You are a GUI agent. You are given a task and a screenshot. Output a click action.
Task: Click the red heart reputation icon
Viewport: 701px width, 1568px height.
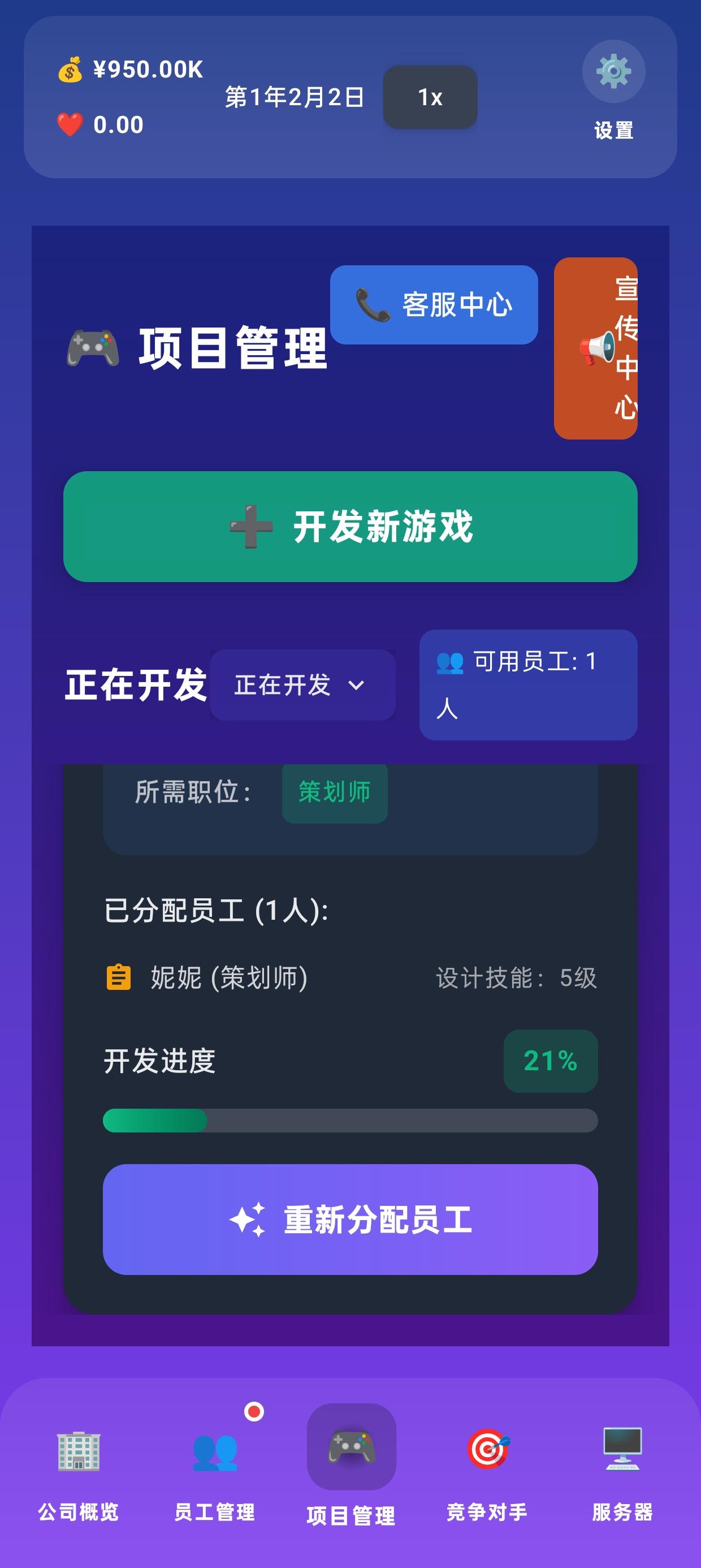[x=71, y=125]
